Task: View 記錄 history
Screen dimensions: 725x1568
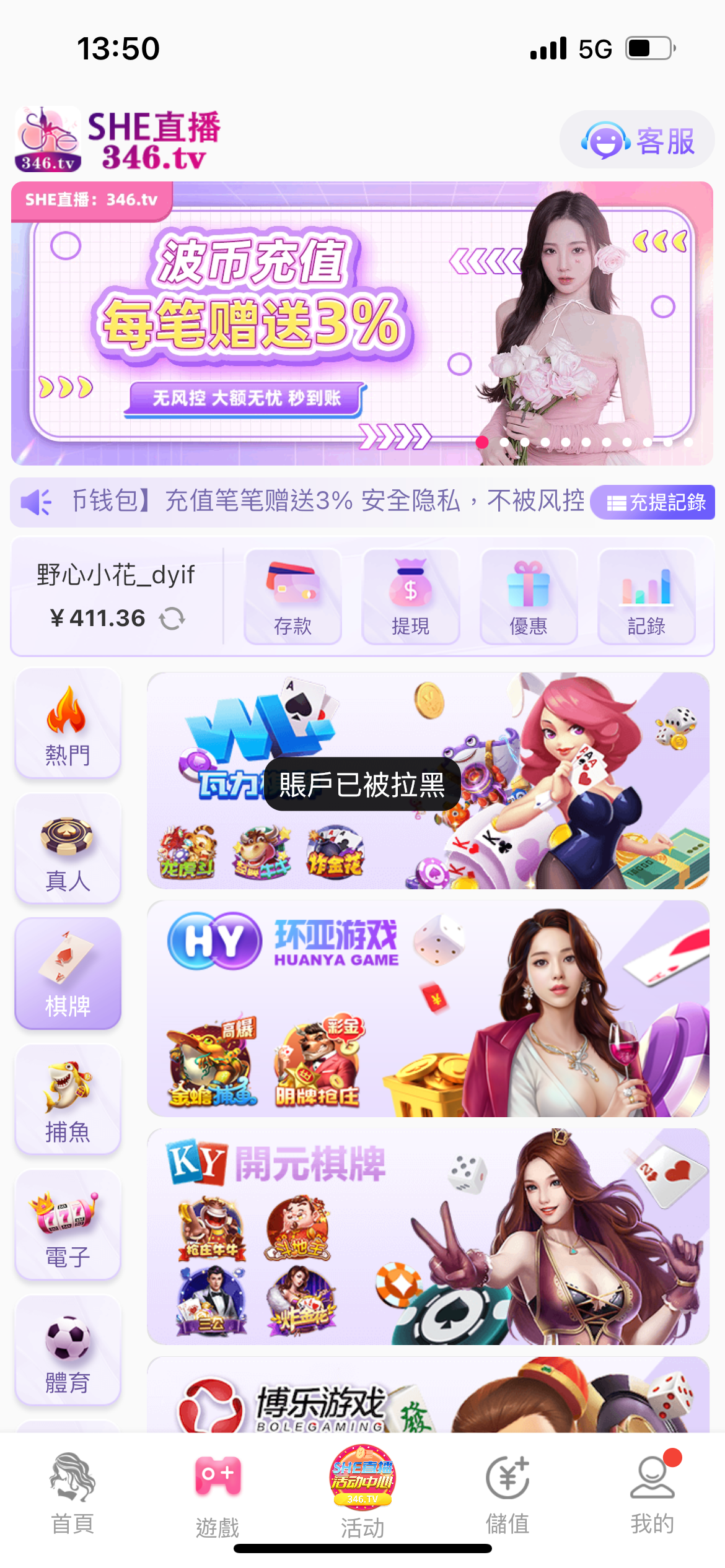Action: 646,596
